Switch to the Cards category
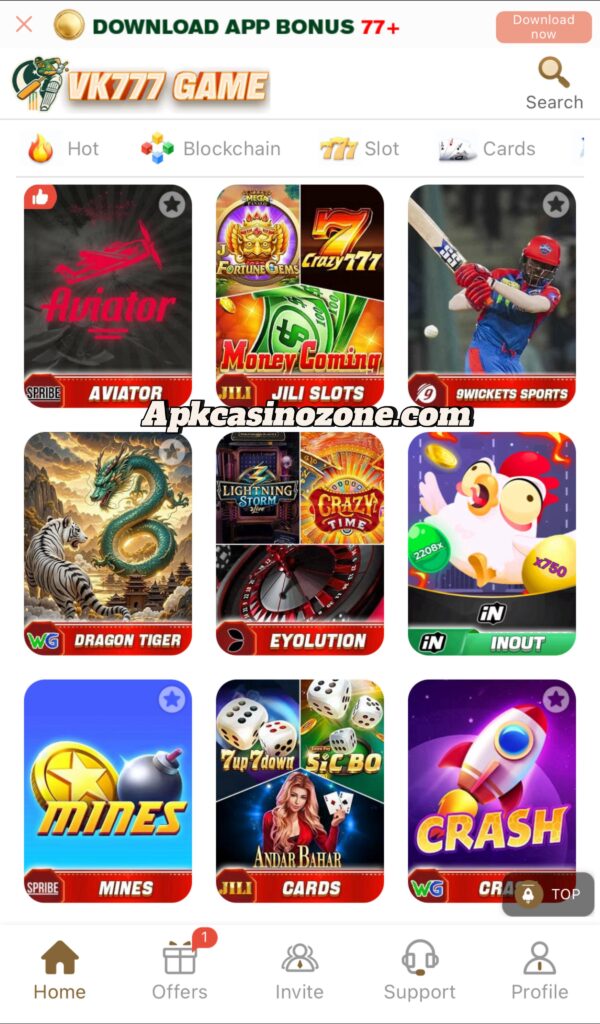Screen dimensions: 600x1024 (x=488, y=149)
